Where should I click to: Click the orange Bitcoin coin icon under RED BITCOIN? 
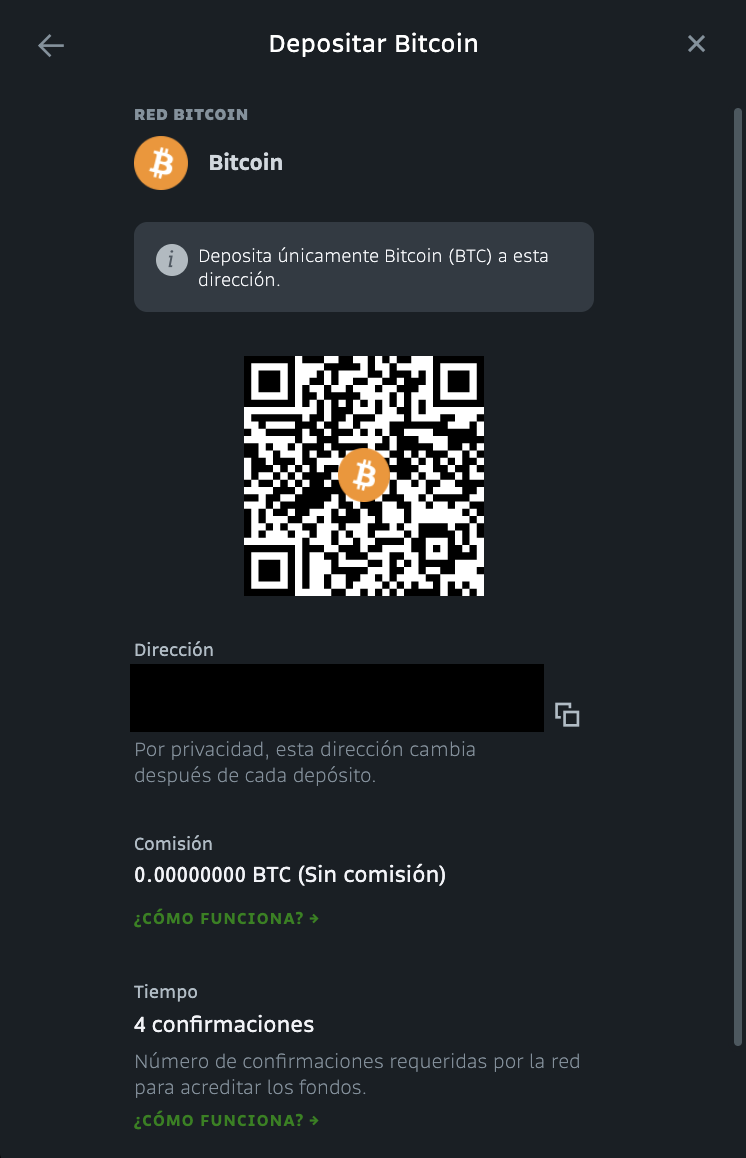(160, 162)
